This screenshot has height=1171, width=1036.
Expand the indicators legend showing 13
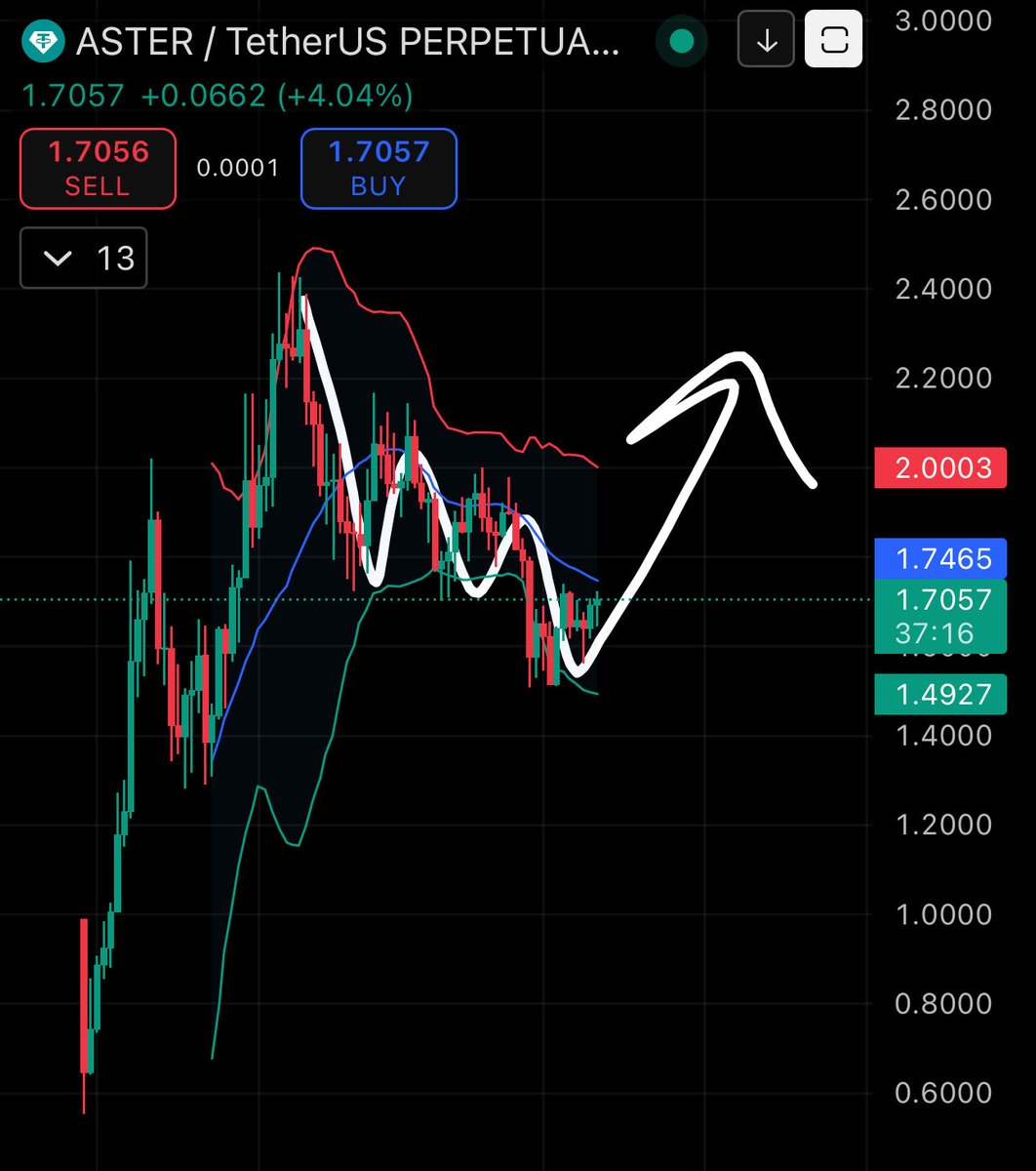tap(83, 258)
